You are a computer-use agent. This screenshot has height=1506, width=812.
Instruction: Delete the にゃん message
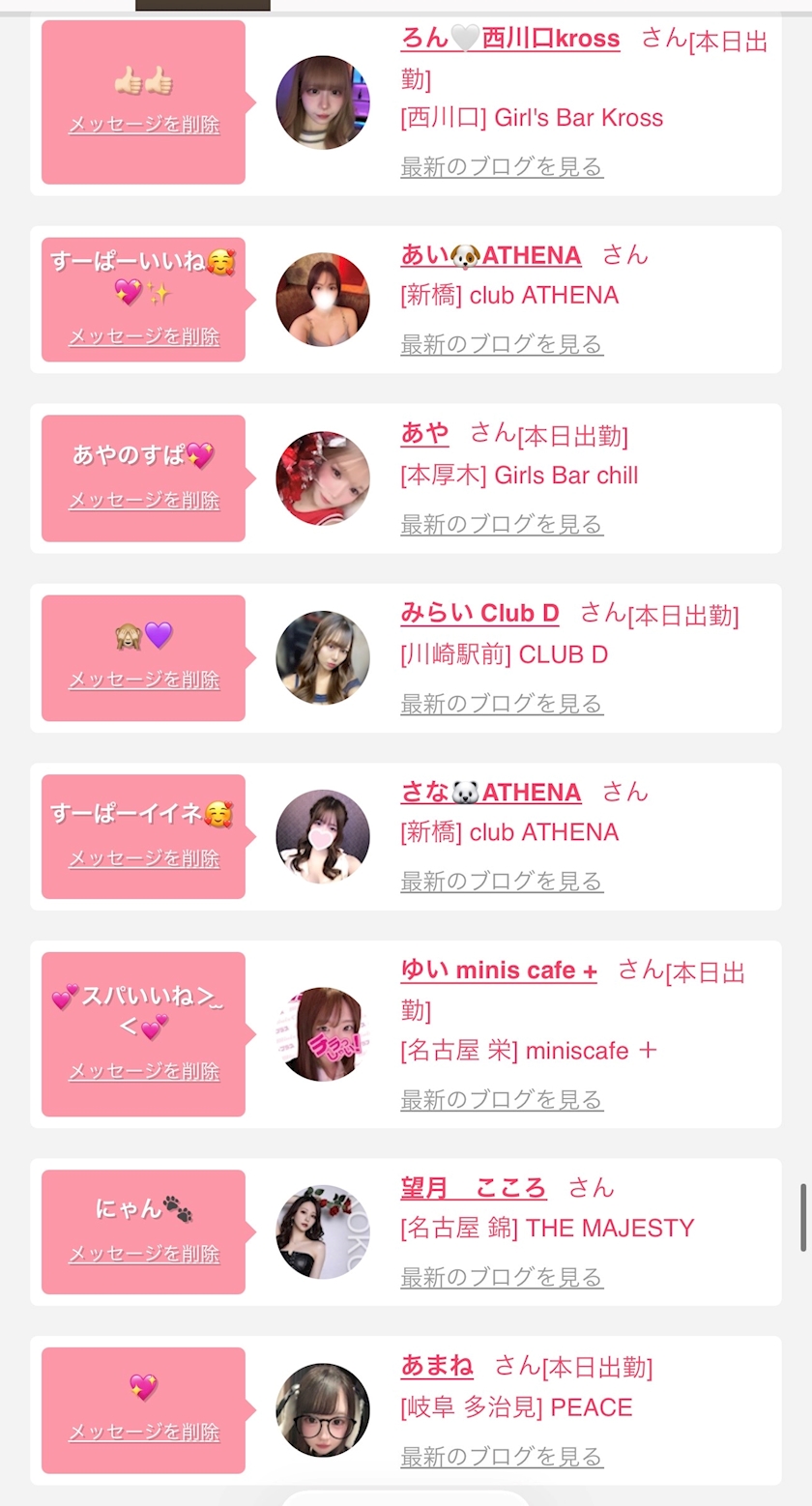point(144,1254)
